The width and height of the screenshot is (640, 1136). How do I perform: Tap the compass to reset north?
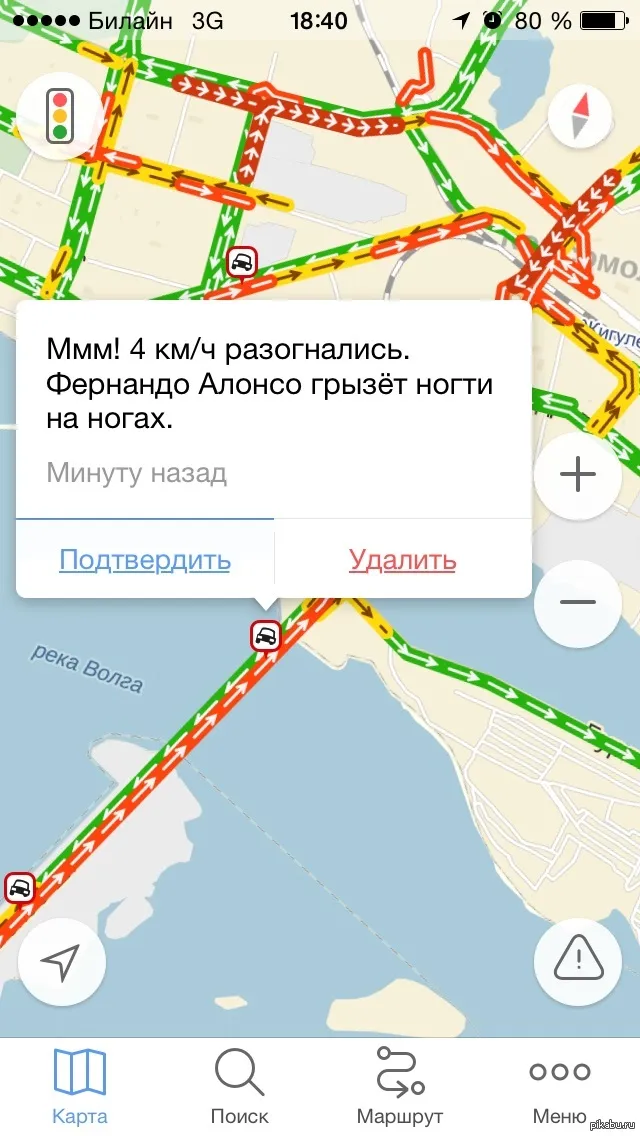coord(582,115)
